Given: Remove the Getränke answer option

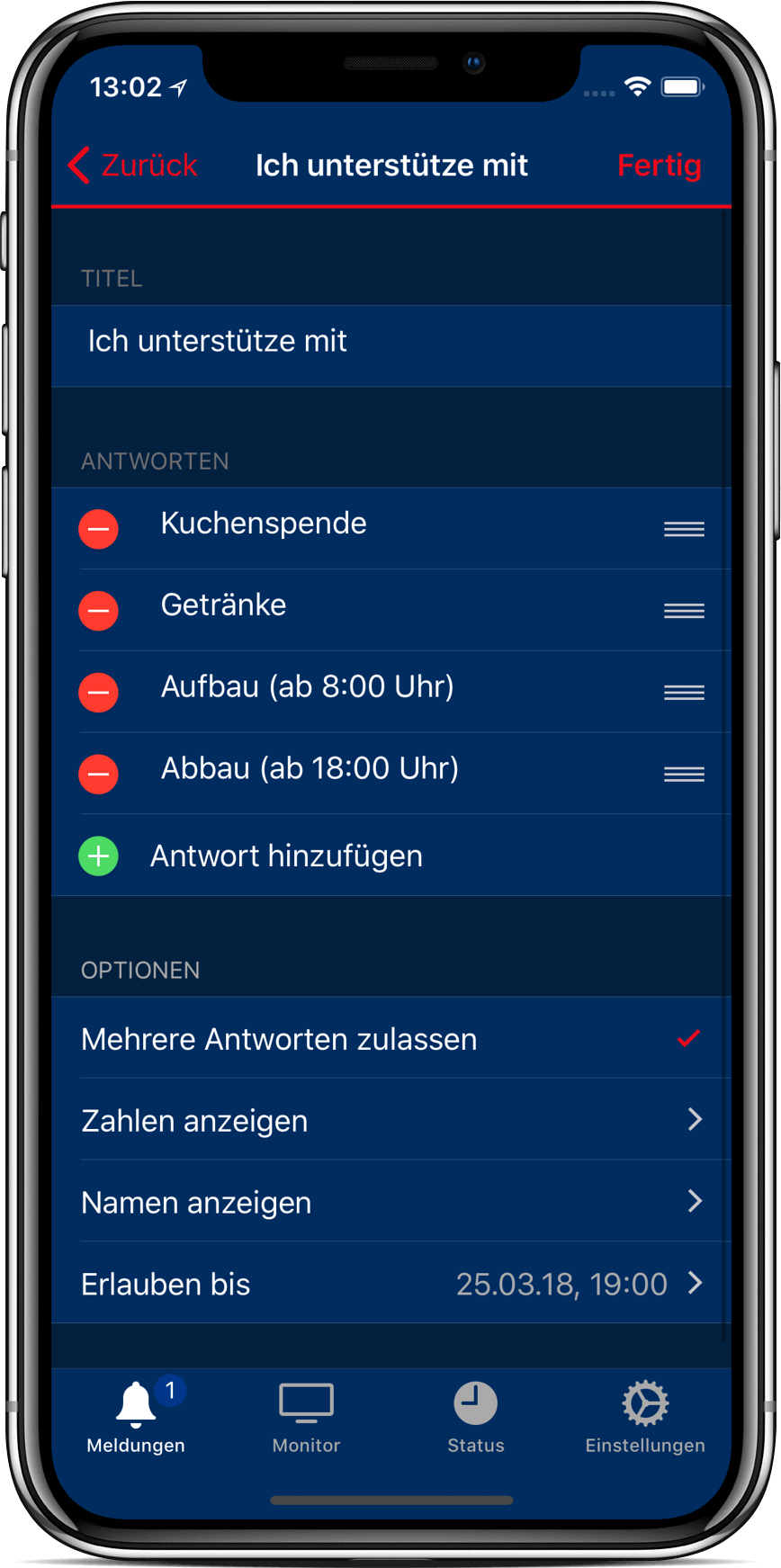Looking at the screenshot, I should [98, 611].
